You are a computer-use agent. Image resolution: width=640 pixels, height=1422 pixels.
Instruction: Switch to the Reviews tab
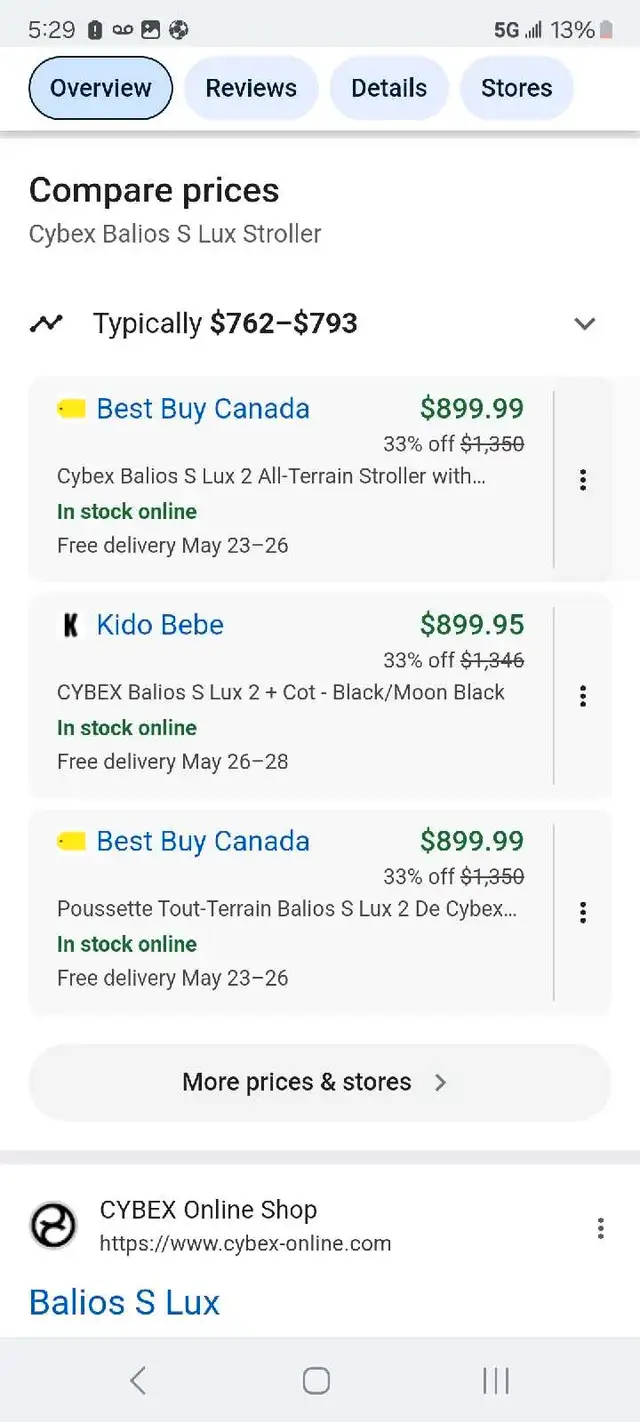tap(251, 88)
